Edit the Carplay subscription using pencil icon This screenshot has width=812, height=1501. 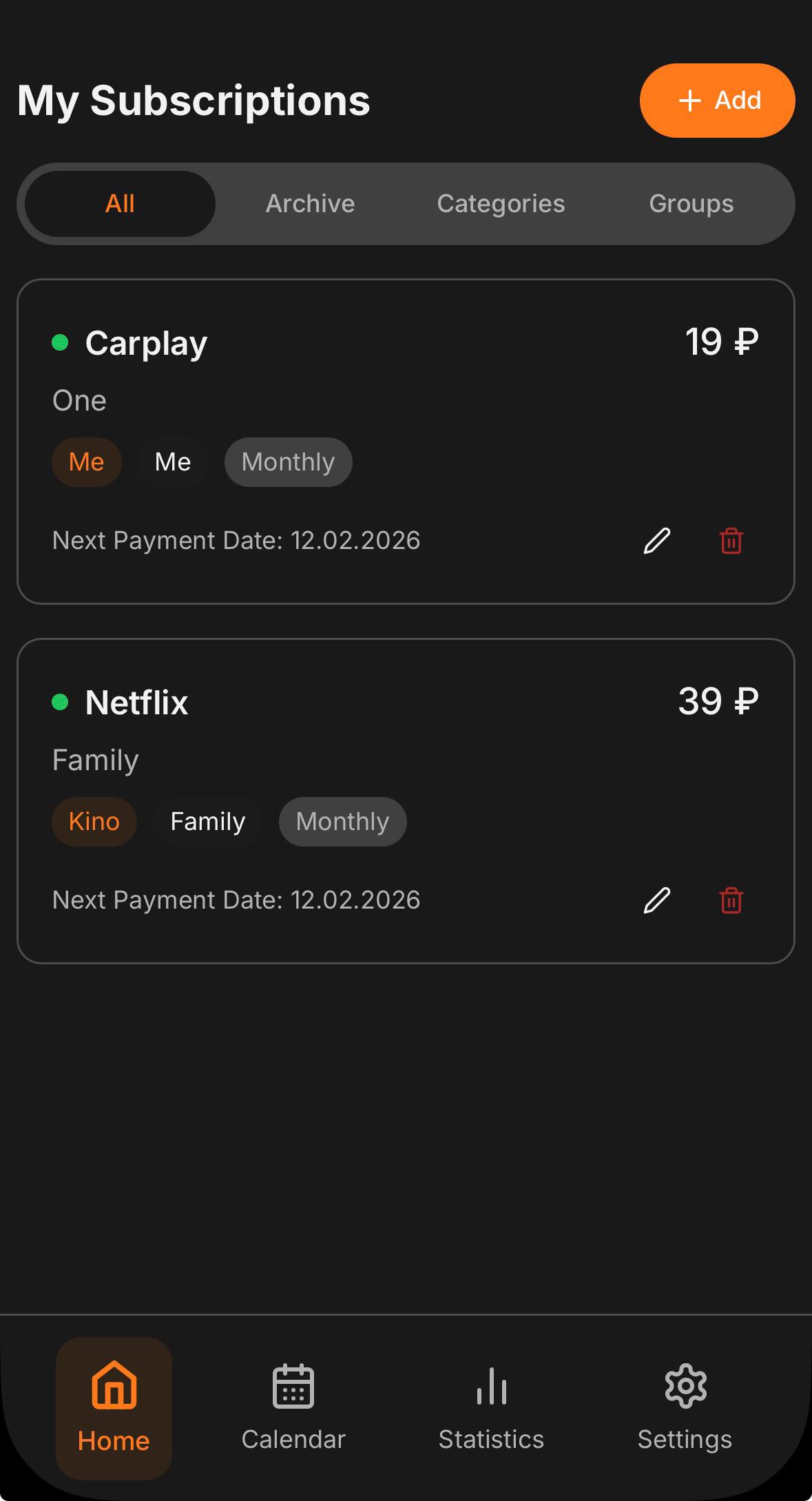[656, 541]
